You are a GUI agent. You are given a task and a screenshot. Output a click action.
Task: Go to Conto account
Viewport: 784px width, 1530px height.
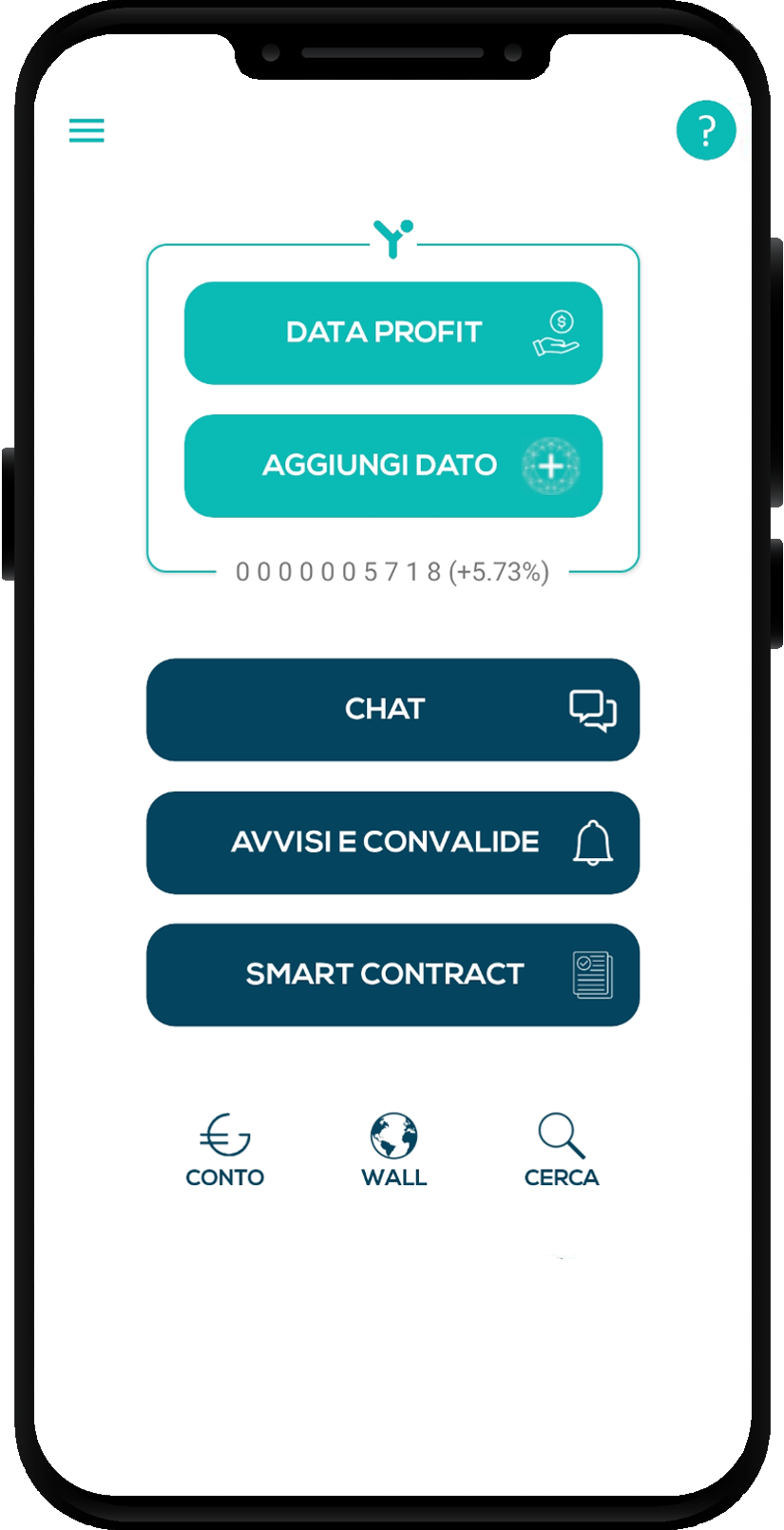(224, 1150)
